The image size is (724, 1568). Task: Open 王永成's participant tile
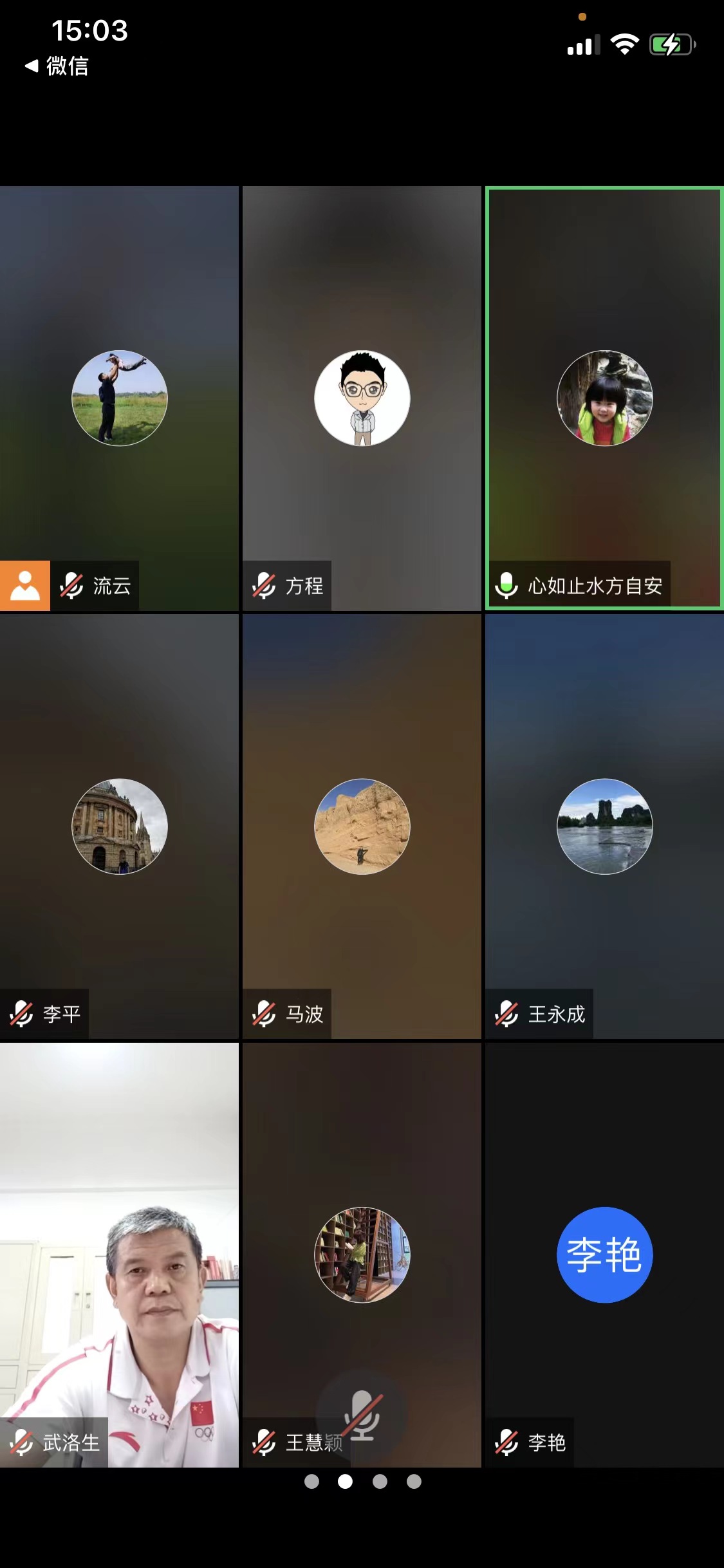click(x=604, y=826)
